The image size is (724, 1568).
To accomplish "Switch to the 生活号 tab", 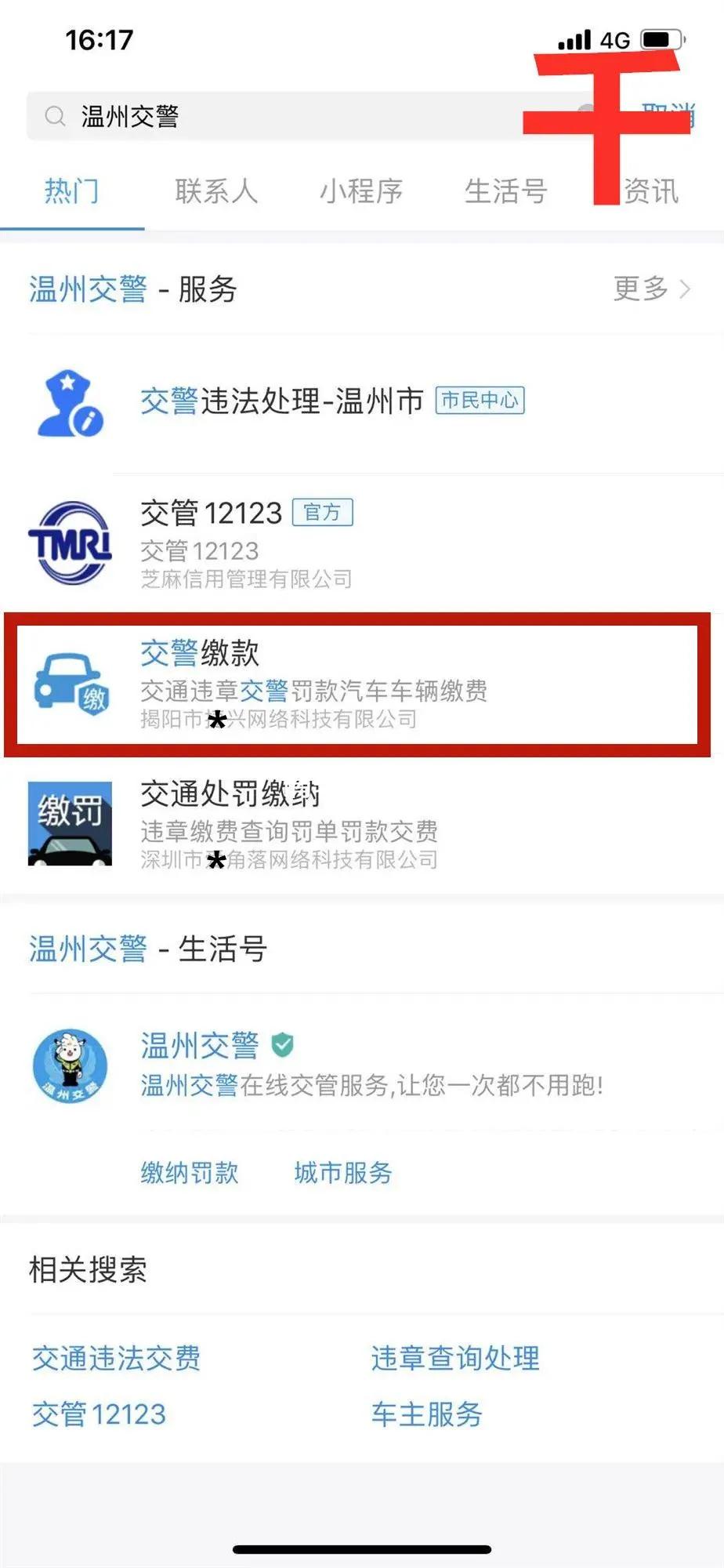I will [505, 191].
